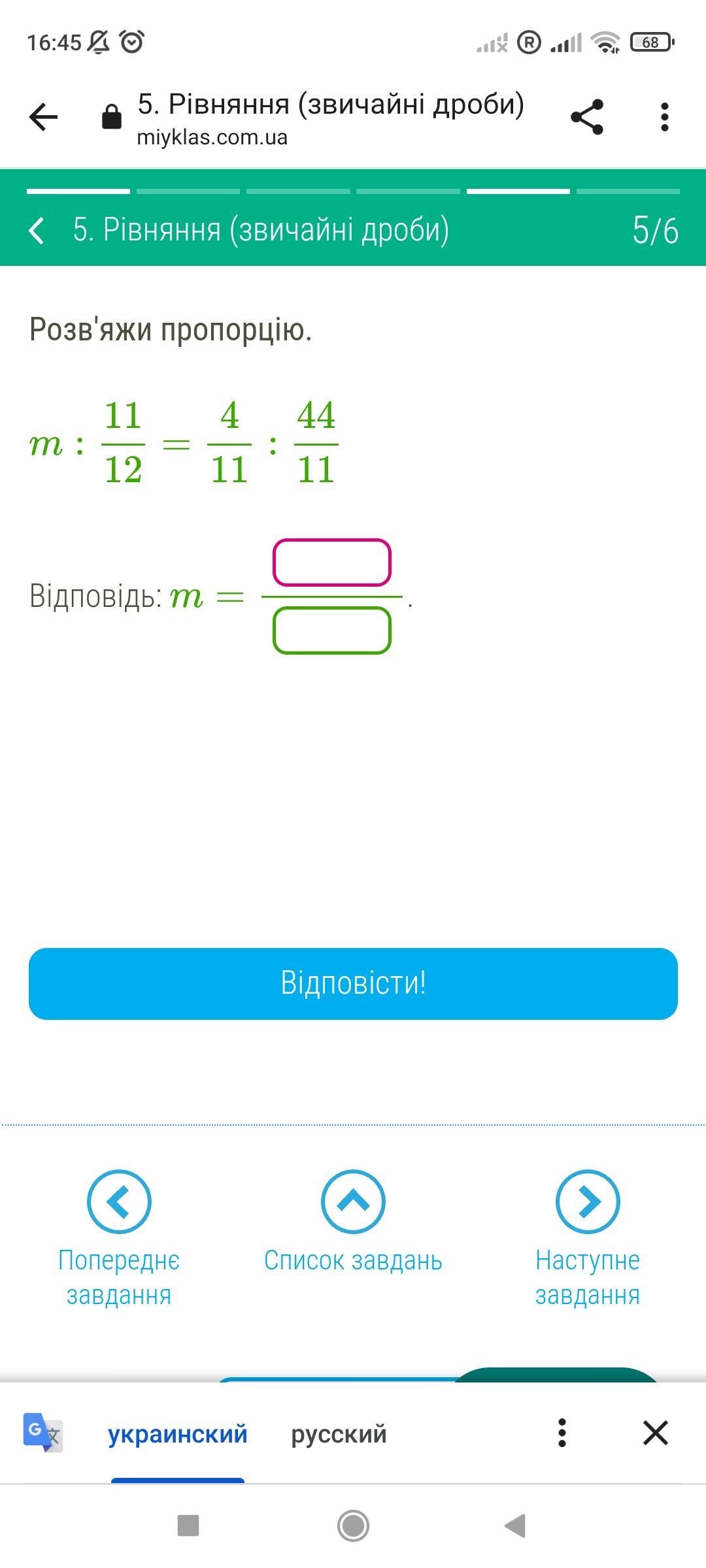Select украинский in translate bar
Image resolution: width=706 pixels, height=1568 pixels.
point(177,1433)
